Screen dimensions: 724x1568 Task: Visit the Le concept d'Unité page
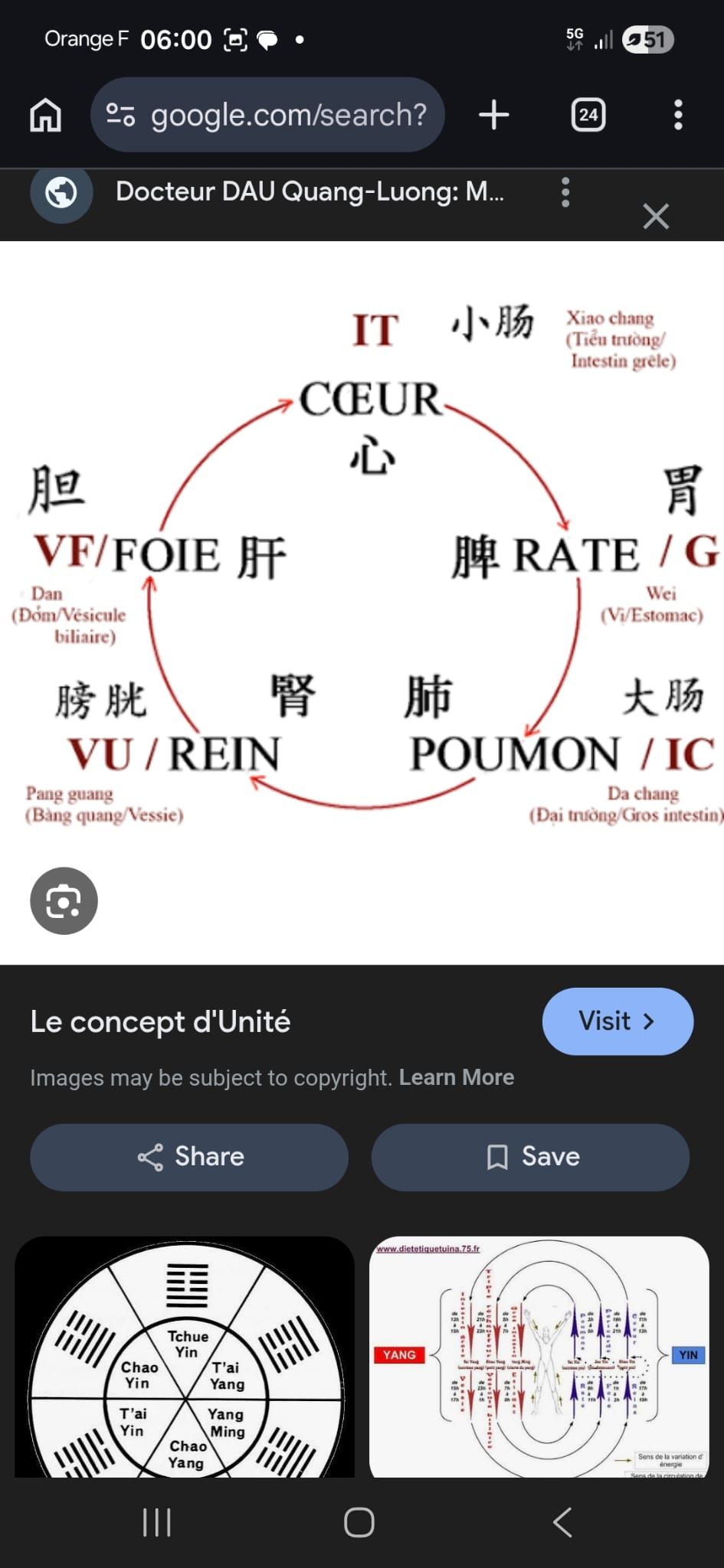pos(618,1021)
